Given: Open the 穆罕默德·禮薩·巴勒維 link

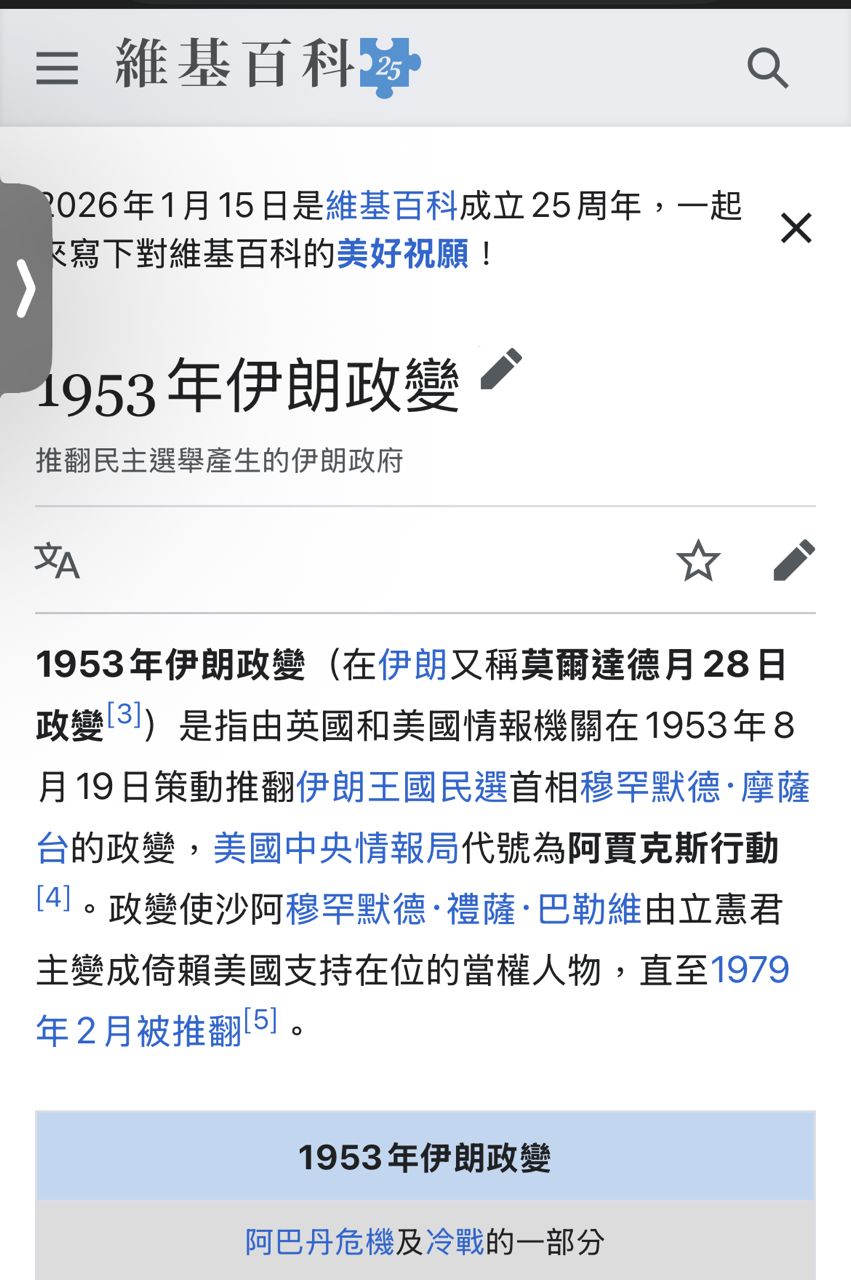Looking at the screenshot, I should point(464,910).
